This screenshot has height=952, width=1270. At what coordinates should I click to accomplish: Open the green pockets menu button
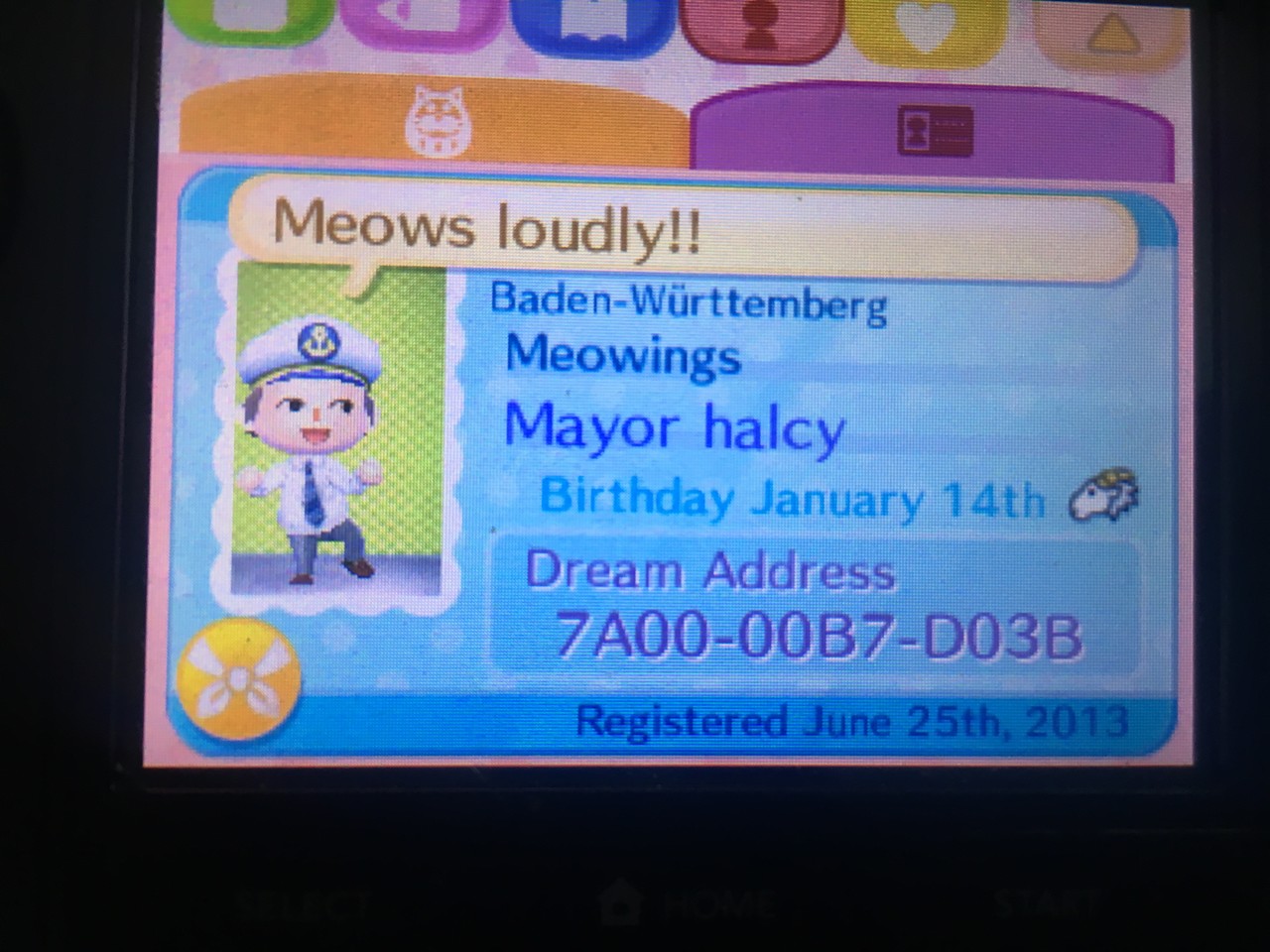pos(265,20)
